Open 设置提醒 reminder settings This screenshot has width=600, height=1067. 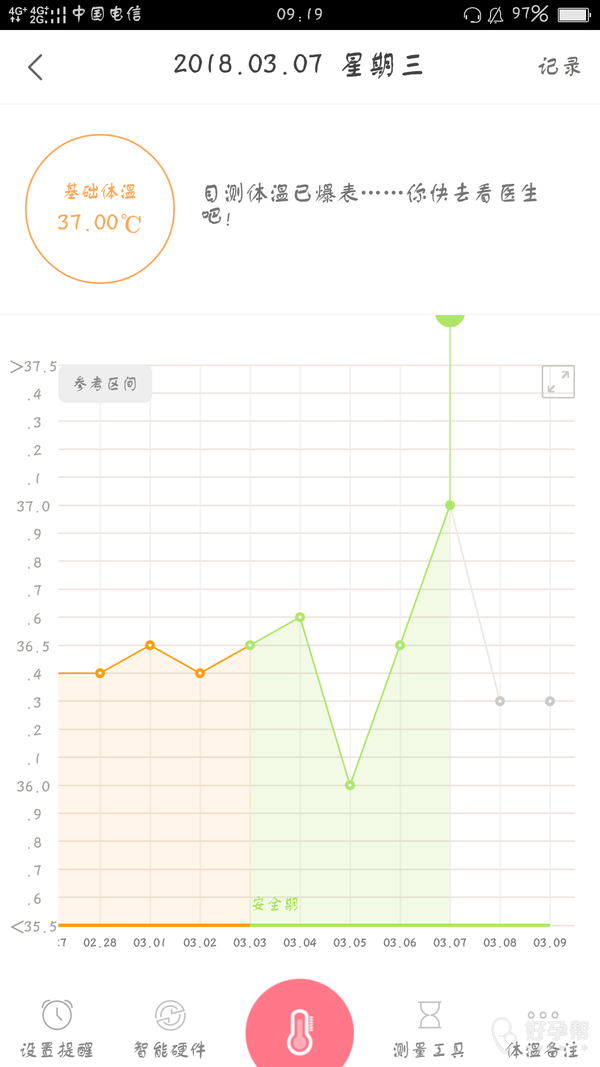tap(57, 1028)
